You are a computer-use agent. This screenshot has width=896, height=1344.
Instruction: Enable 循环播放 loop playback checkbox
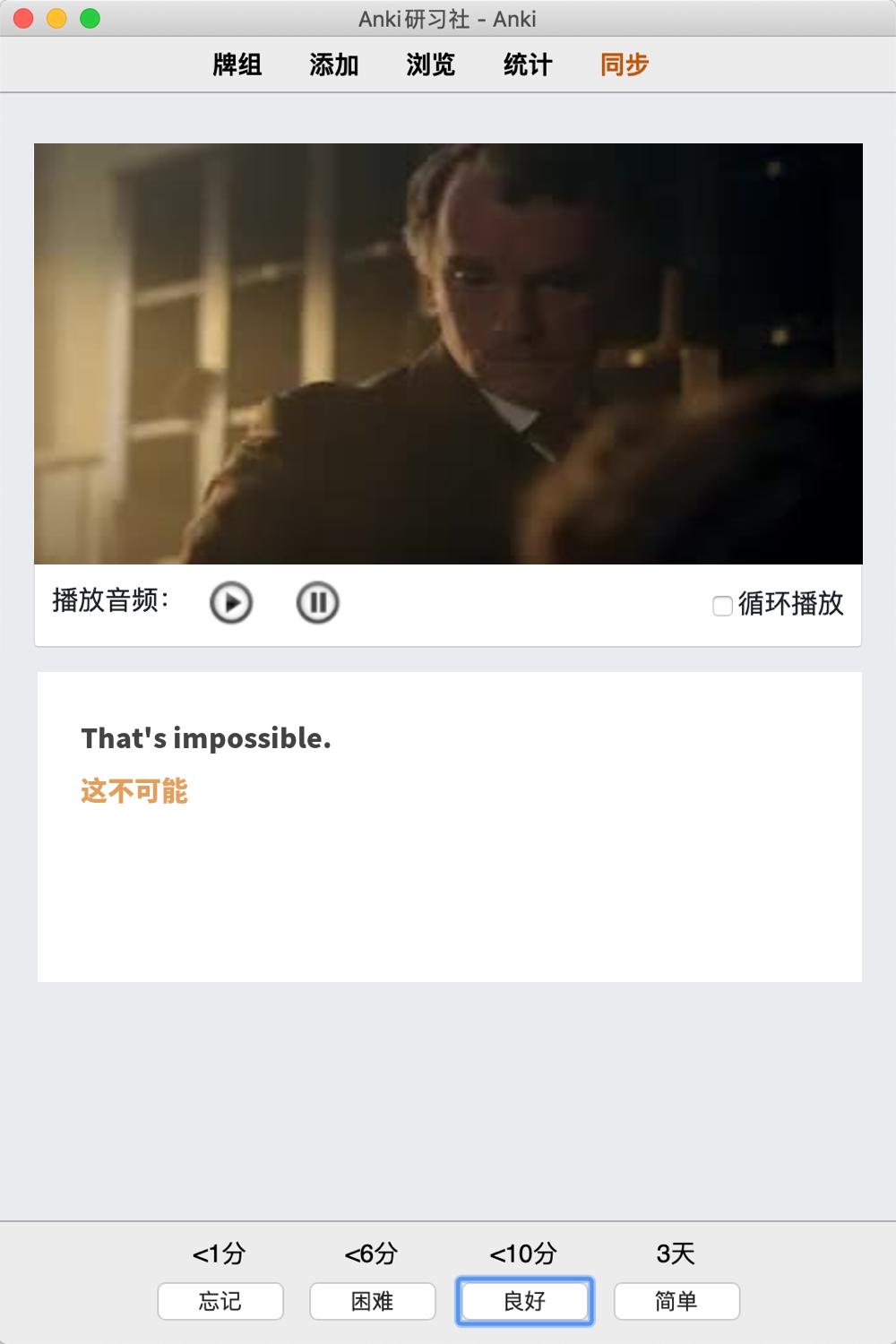tap(722, 606)
